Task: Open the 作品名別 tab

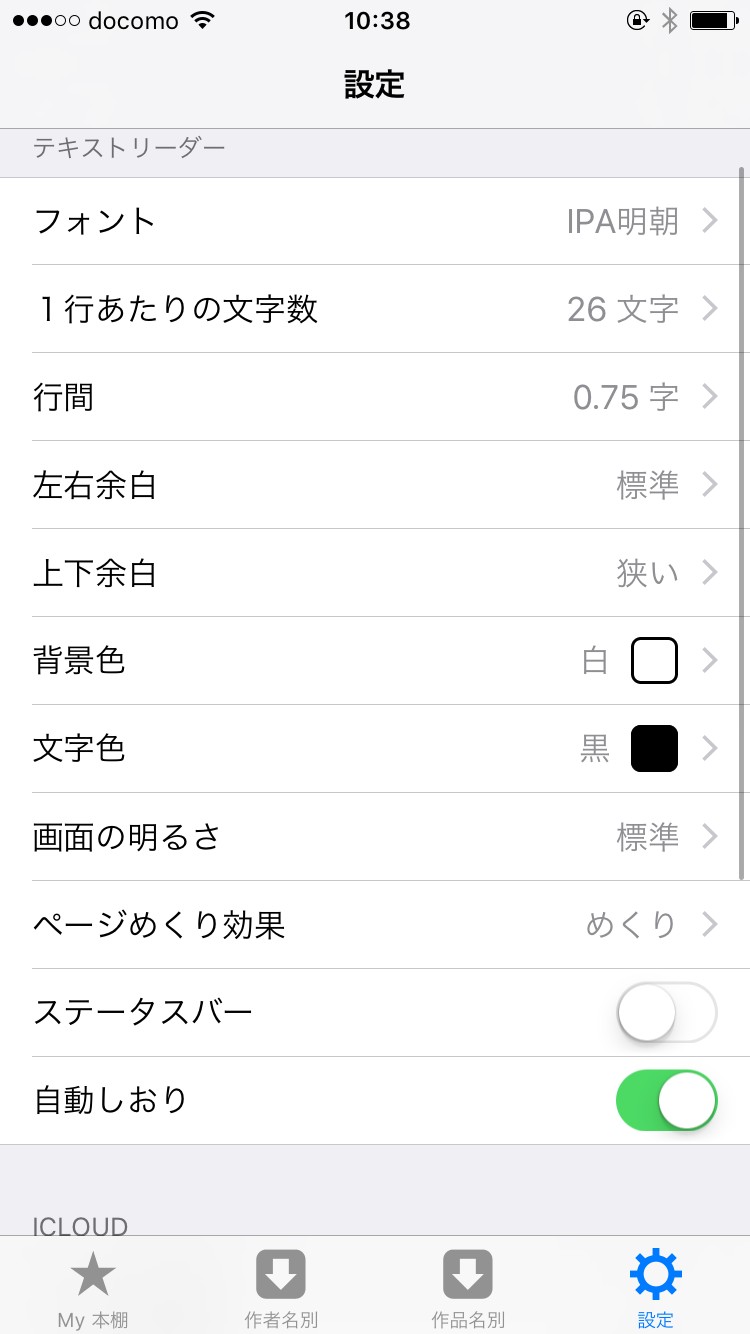Action: click(468, 1290)
